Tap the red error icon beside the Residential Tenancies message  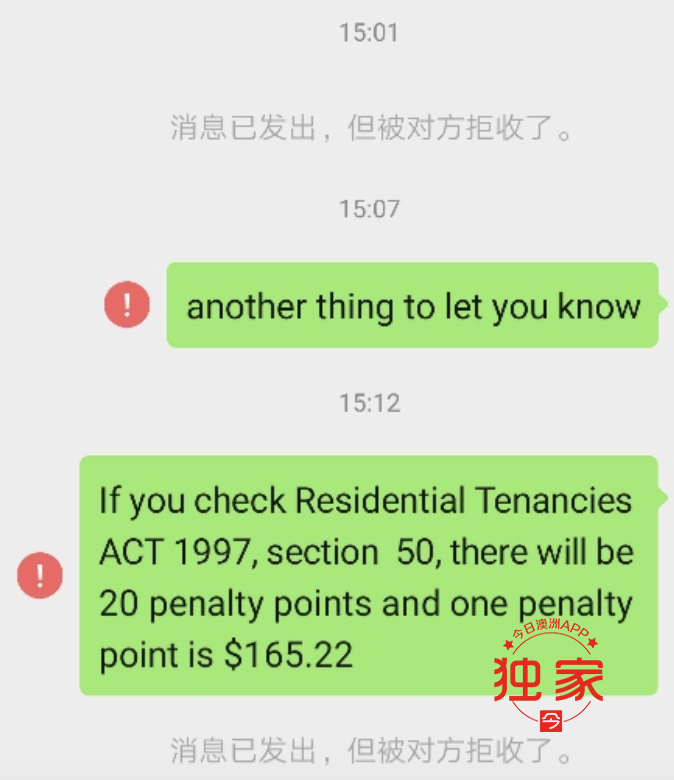click(40, 575)
